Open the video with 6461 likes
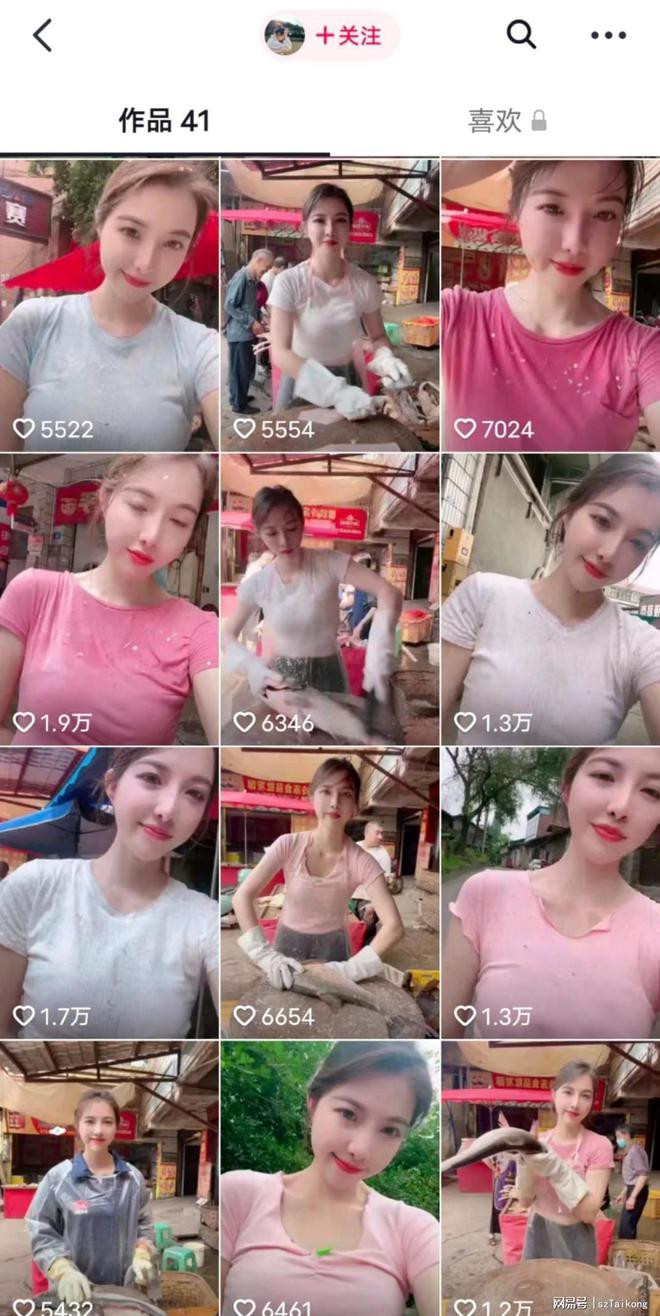Image resolution: width=660 pixels, height=1316 pixels. tap(329, 1178)
